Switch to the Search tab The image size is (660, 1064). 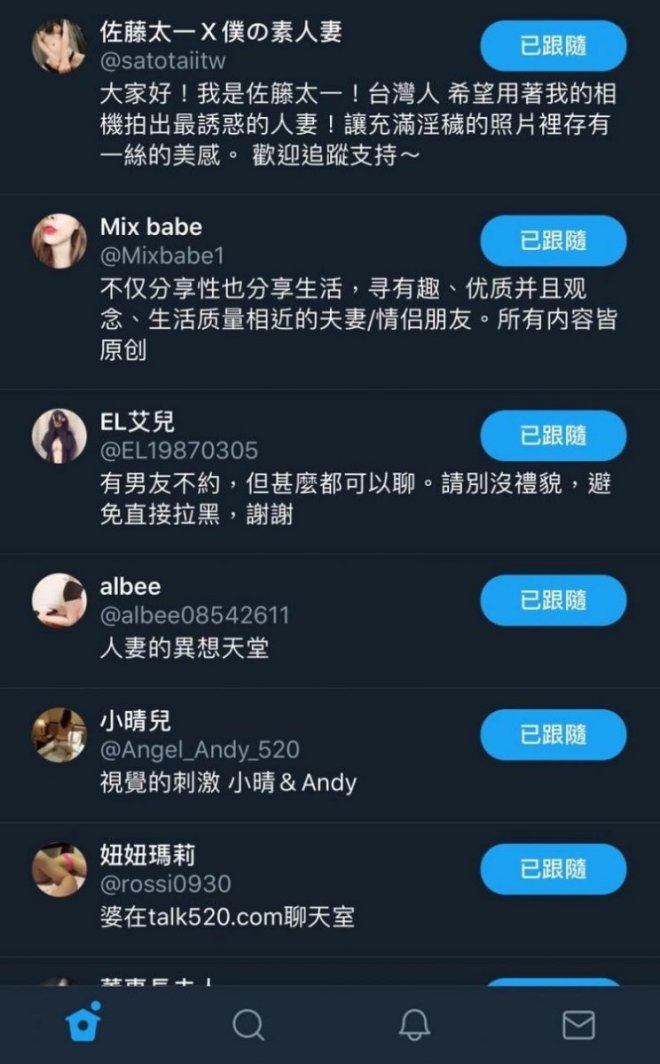coord(248,1024)
